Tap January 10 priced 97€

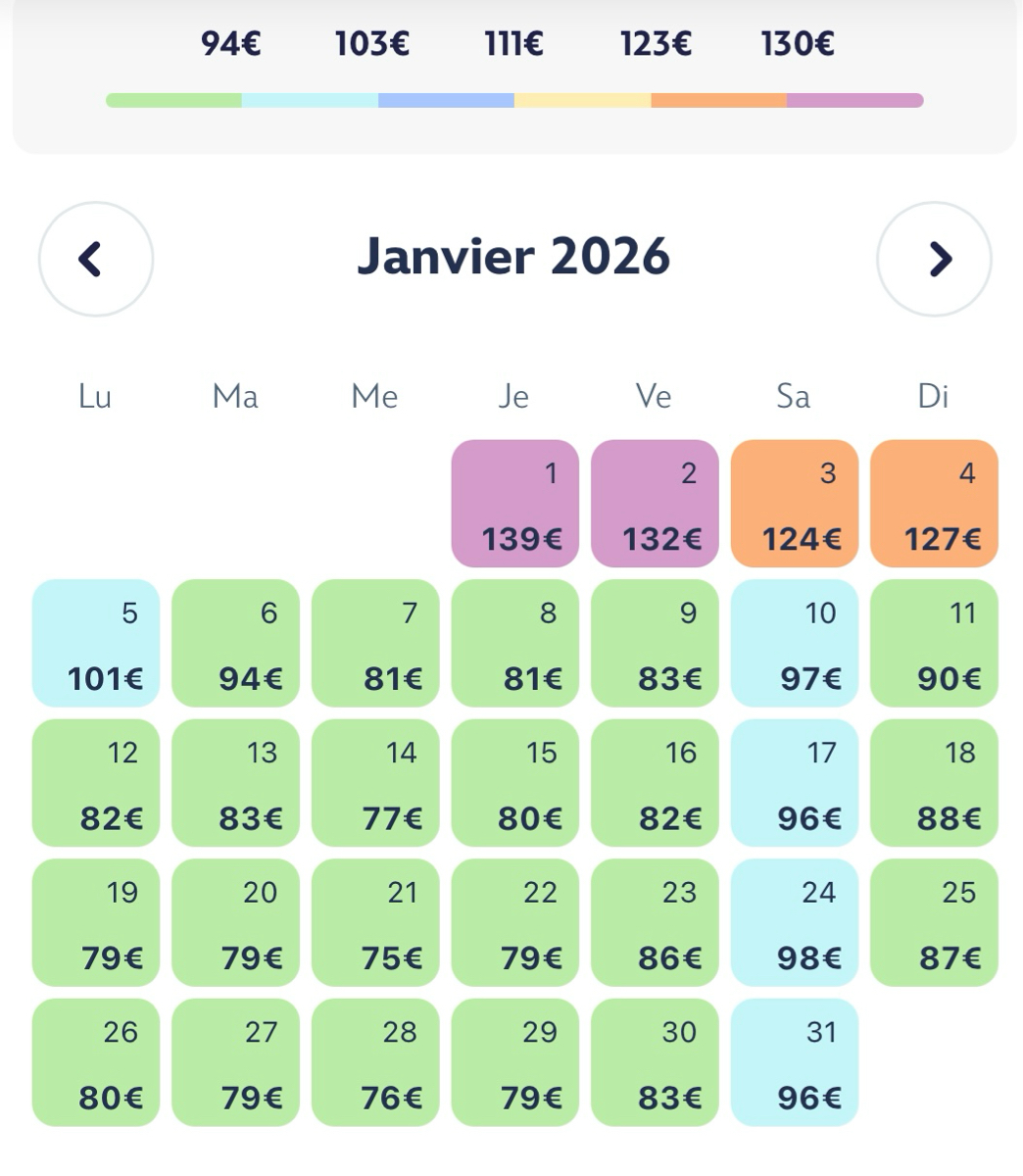point(794,644)
